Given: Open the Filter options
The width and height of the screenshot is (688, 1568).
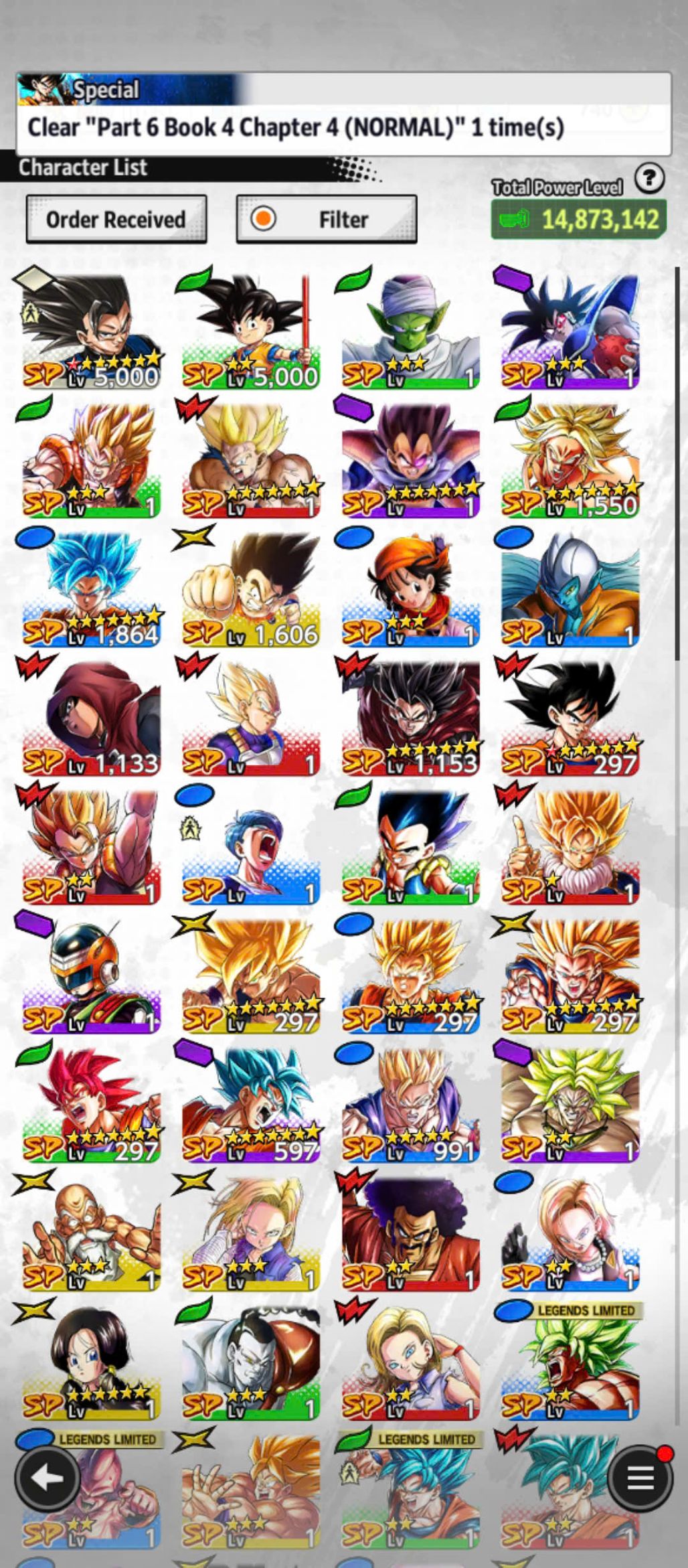Looking at the screenshot, I should pyautogui.click(x=326, y=219).
